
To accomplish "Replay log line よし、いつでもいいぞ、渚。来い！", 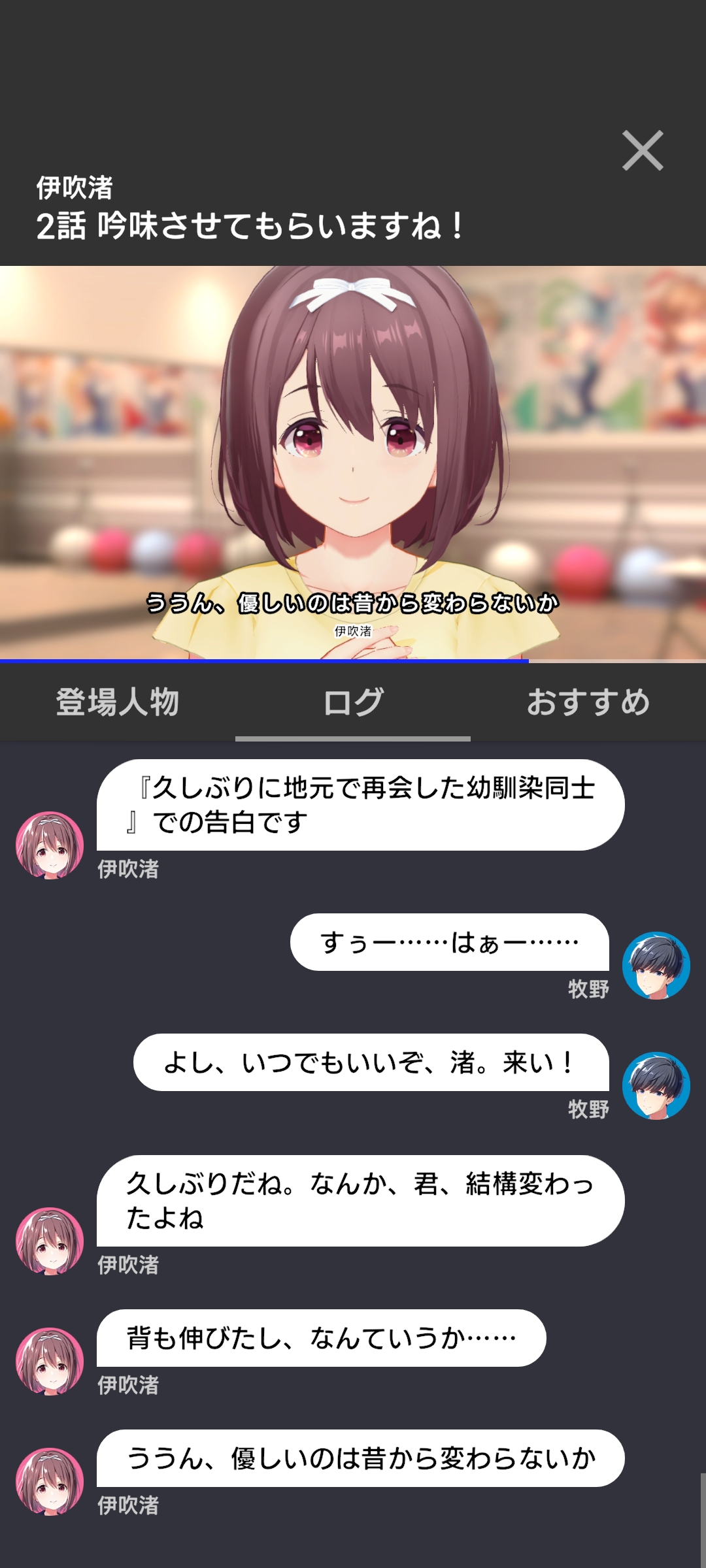I will [x=371, y=1062].
